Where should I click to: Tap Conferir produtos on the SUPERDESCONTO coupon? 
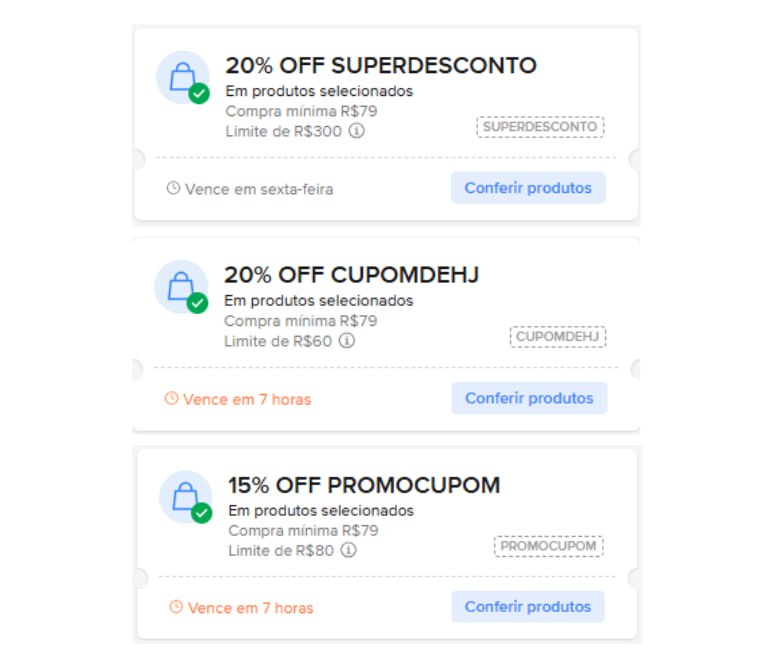pyautogui.click(x=527, y=188)
